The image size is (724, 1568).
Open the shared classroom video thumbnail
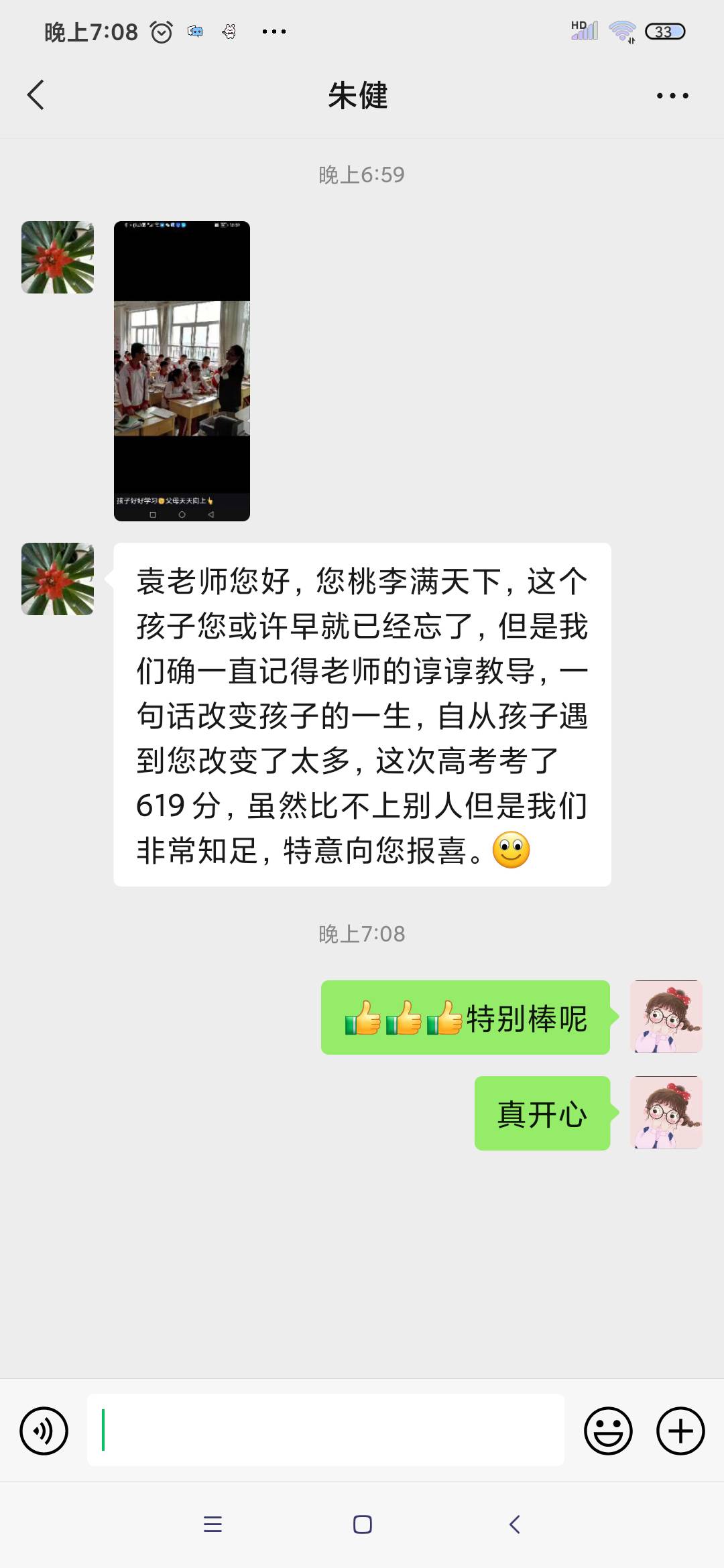pos(182,372)
